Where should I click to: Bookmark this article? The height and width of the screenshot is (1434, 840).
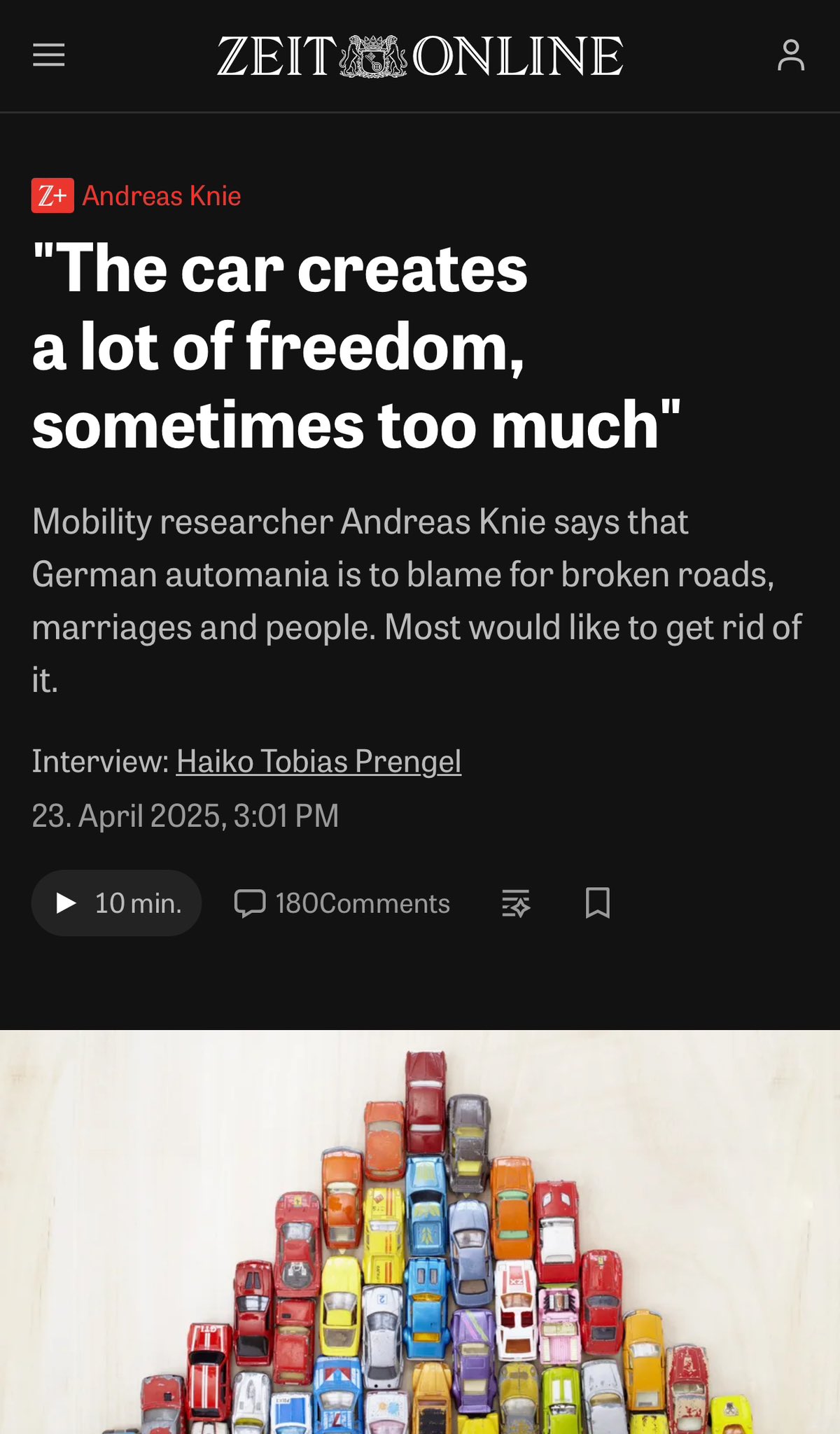(x=598, y=903)
